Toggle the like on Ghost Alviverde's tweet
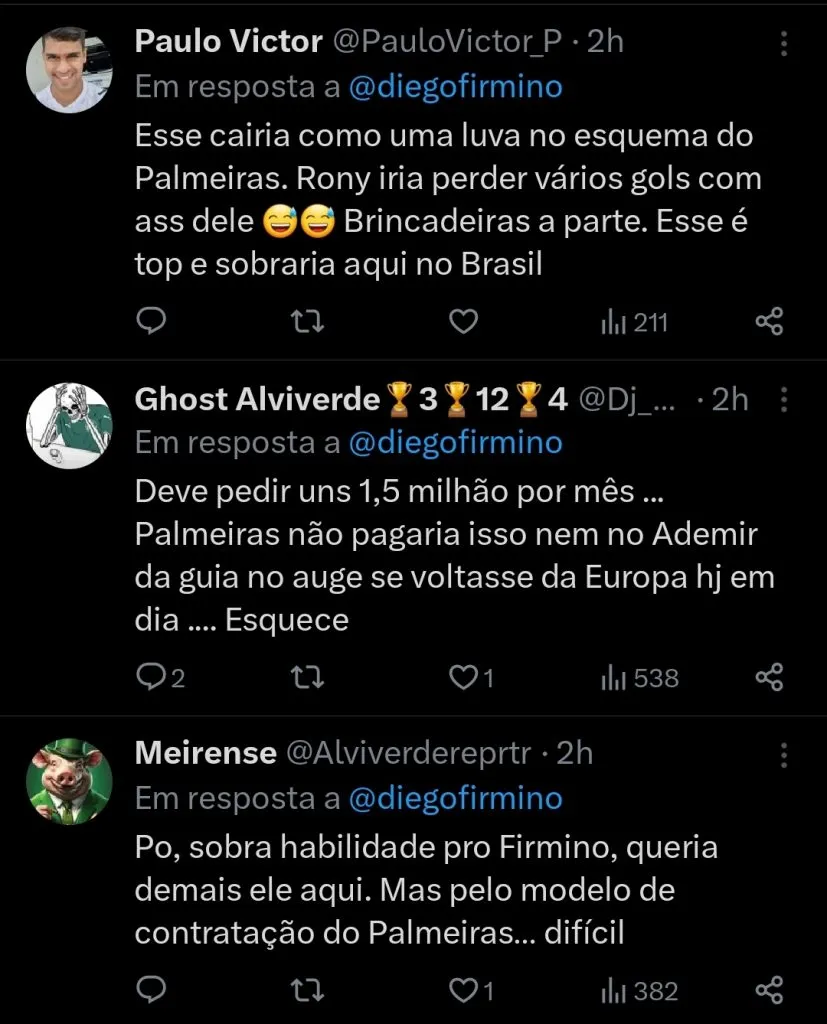The image size is (827, 1024). coord(462,677)
